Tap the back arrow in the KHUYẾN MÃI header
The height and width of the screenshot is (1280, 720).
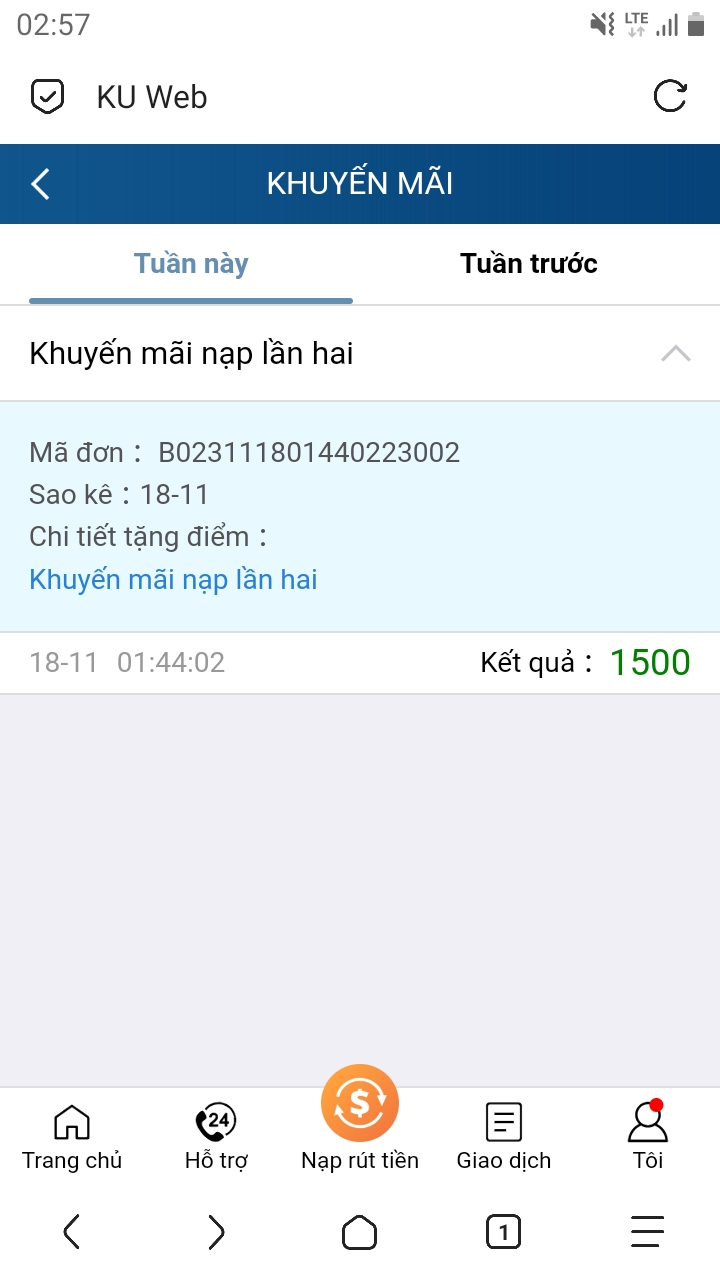pos(40,184)
